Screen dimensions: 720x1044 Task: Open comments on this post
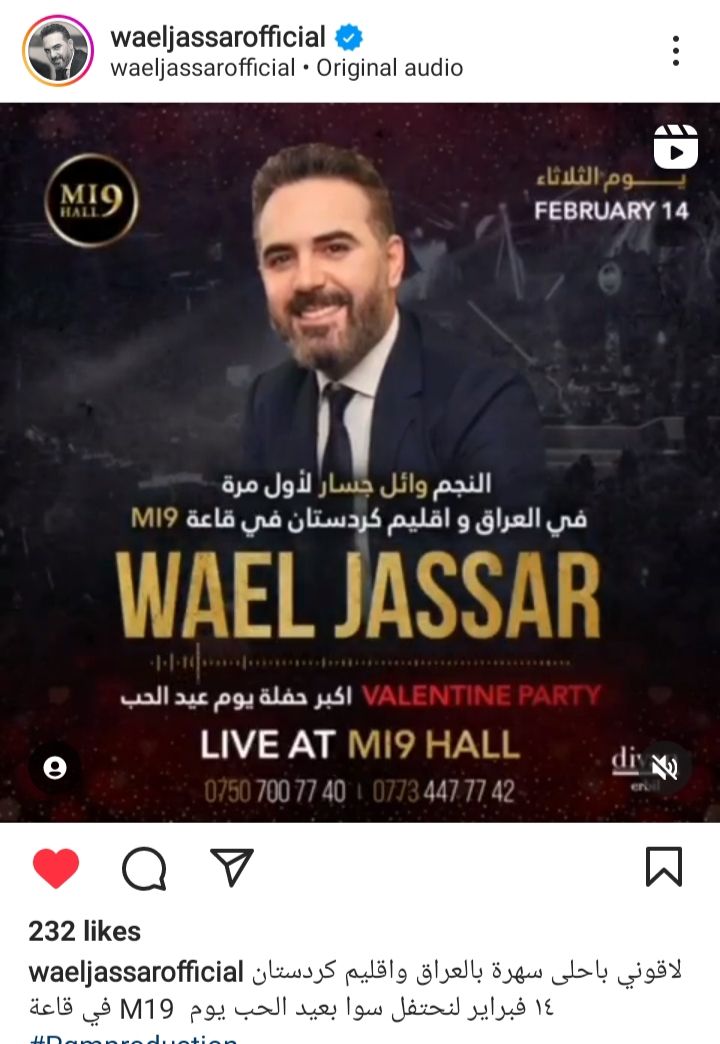144,867
